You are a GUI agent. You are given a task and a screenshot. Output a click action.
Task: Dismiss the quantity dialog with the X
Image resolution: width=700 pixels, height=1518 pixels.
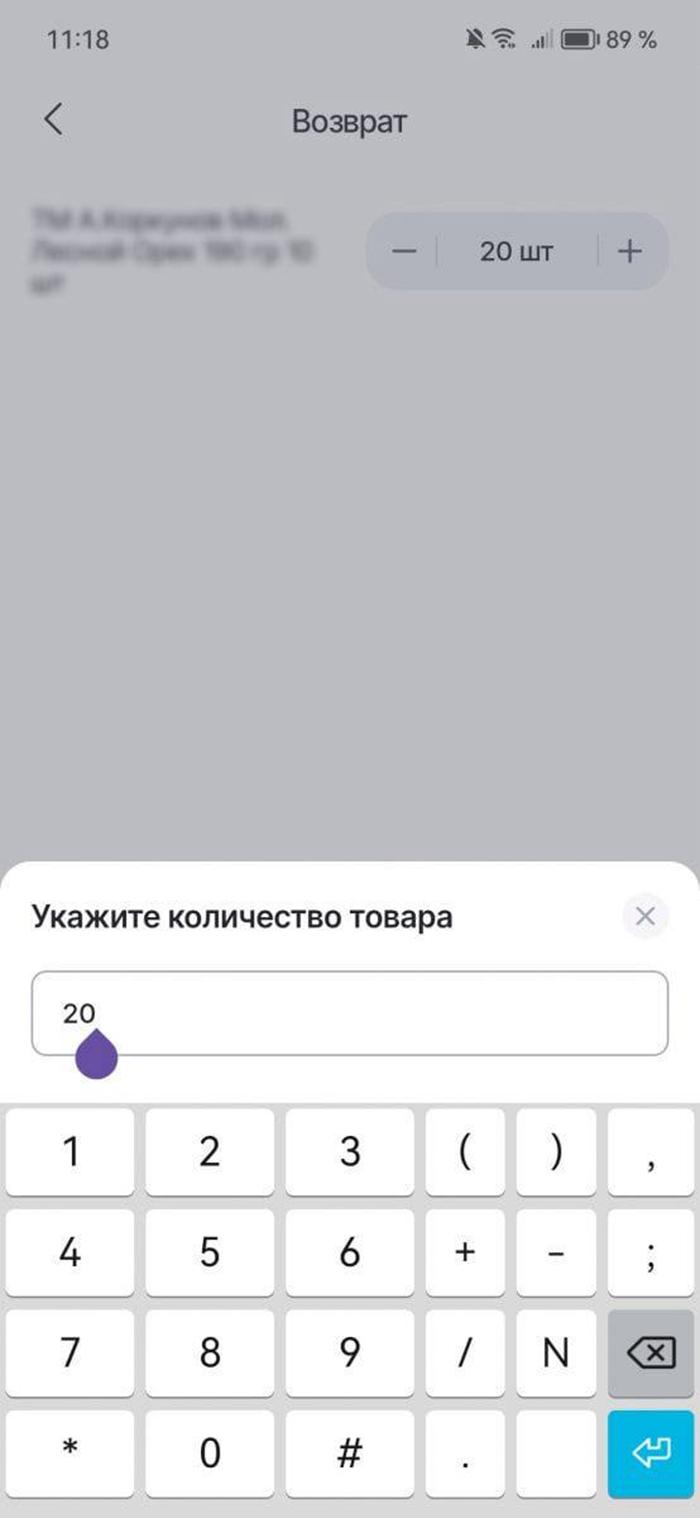coord(645,915)
